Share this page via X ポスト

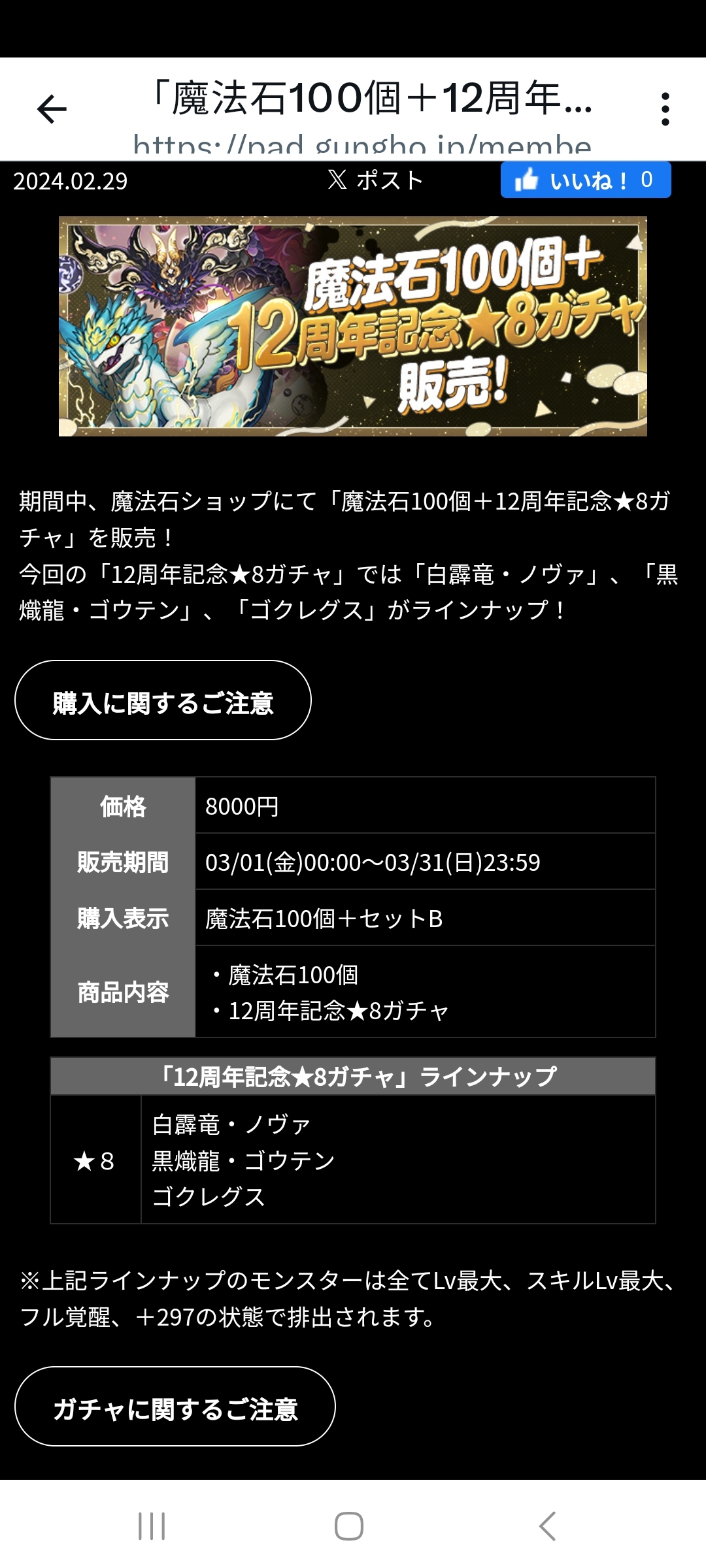point(376,180)
